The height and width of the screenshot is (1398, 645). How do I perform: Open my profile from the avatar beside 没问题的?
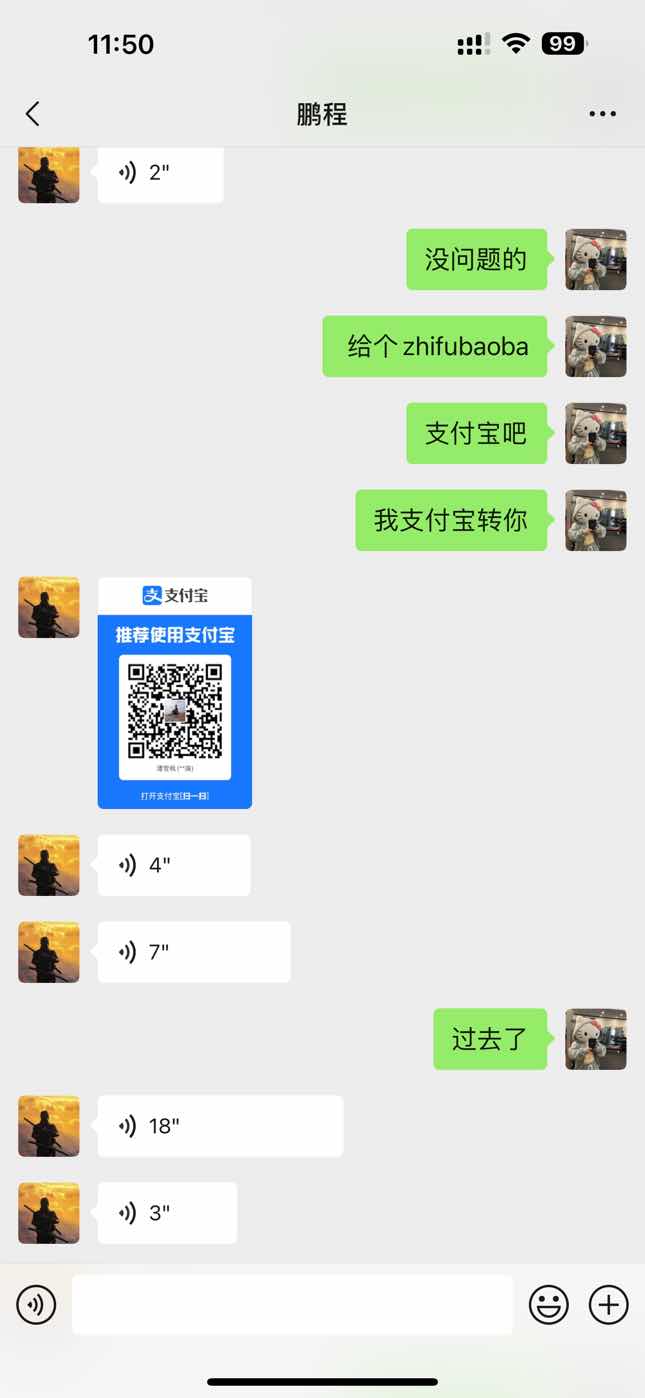(x=596, y=260)
